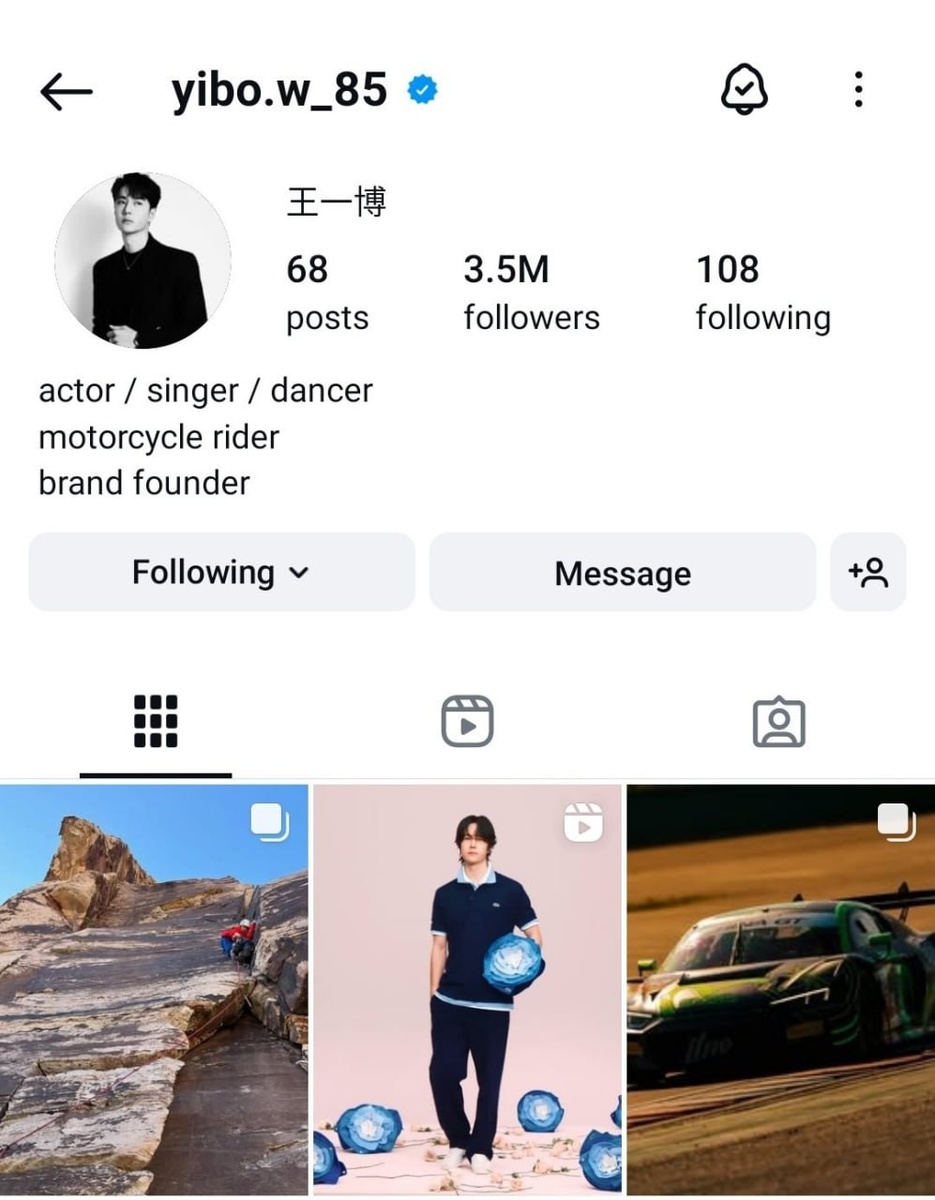Open the Following dropdown
This screenshot has height=1200, width=935.
click(x=221, y=572)
